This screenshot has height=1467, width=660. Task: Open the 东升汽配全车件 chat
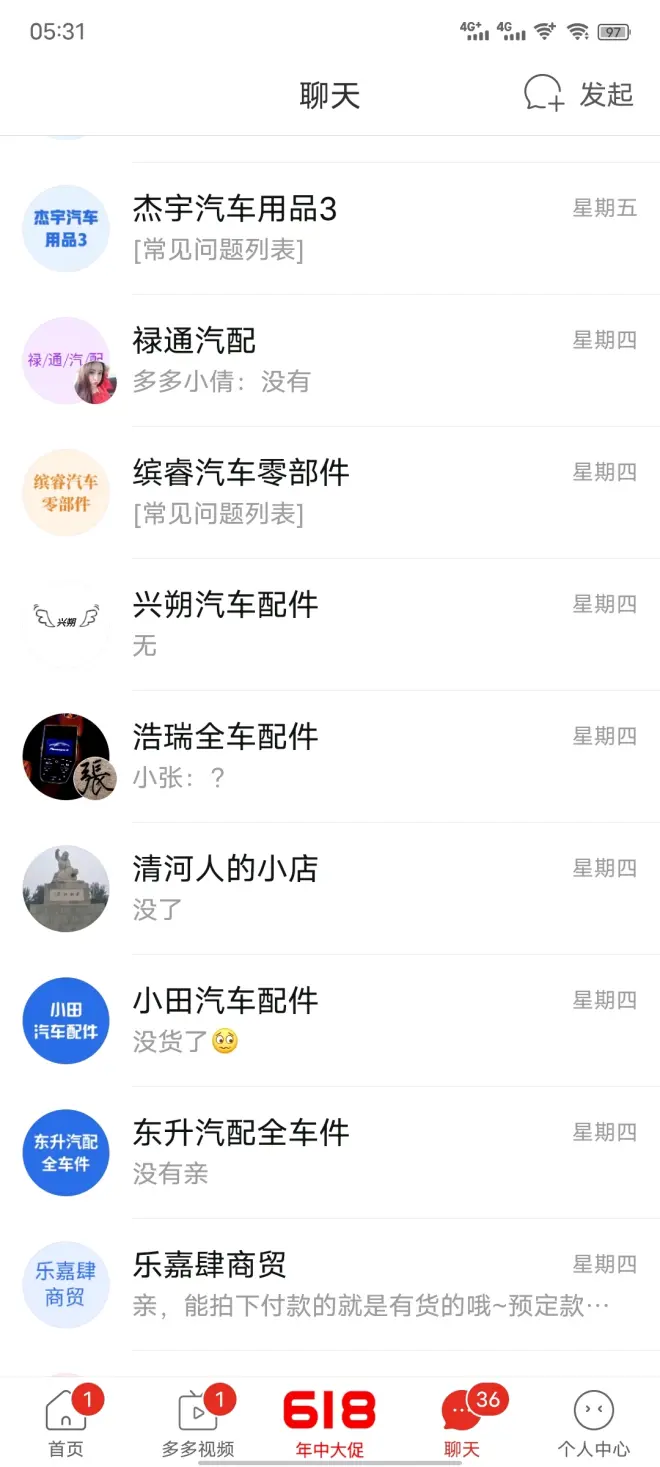tap(330, 1152)
